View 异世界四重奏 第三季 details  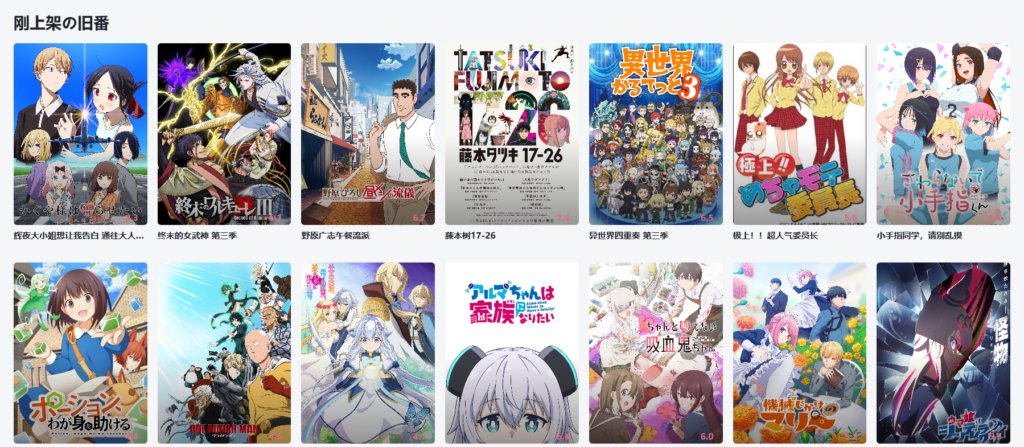[x=656, y=133]
